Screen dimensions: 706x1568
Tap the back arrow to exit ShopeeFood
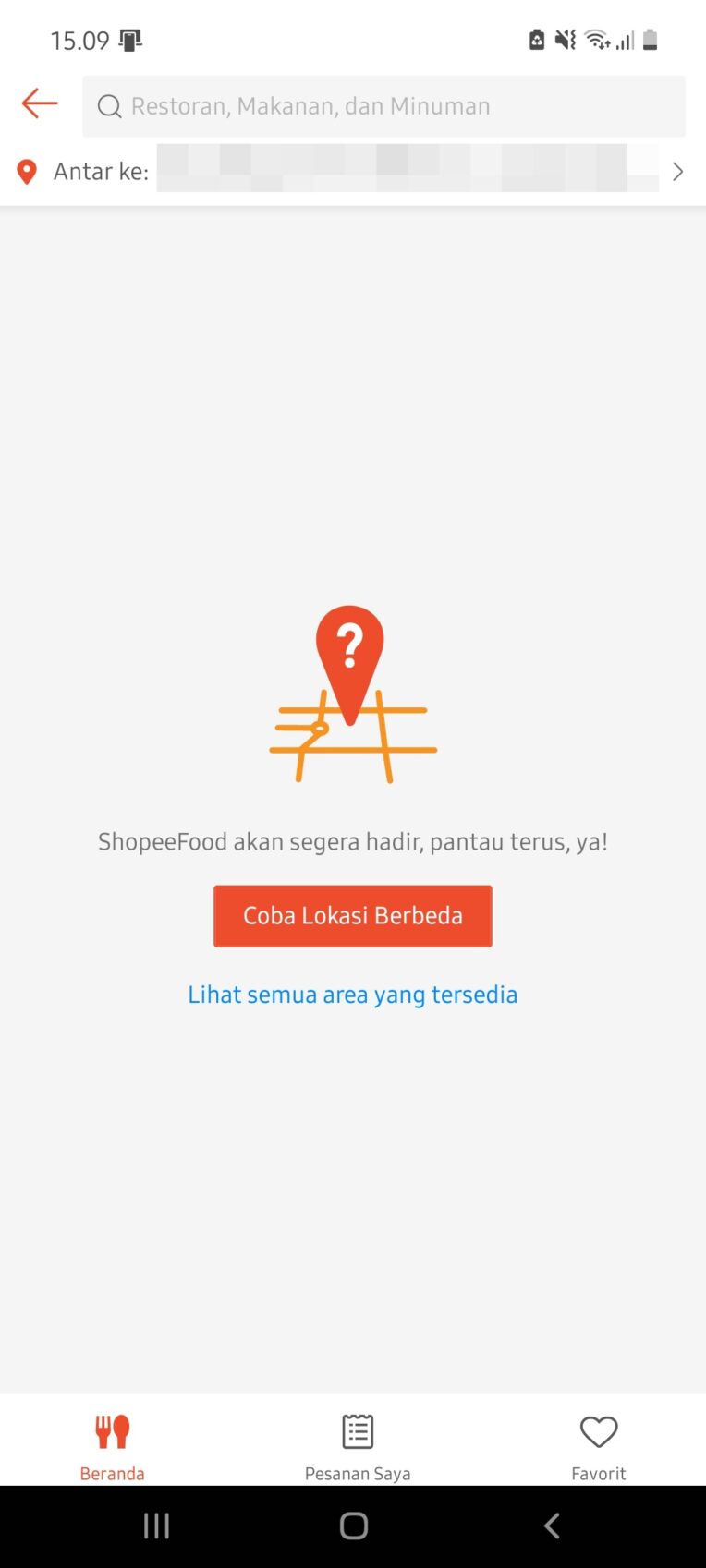coord(38,103)
